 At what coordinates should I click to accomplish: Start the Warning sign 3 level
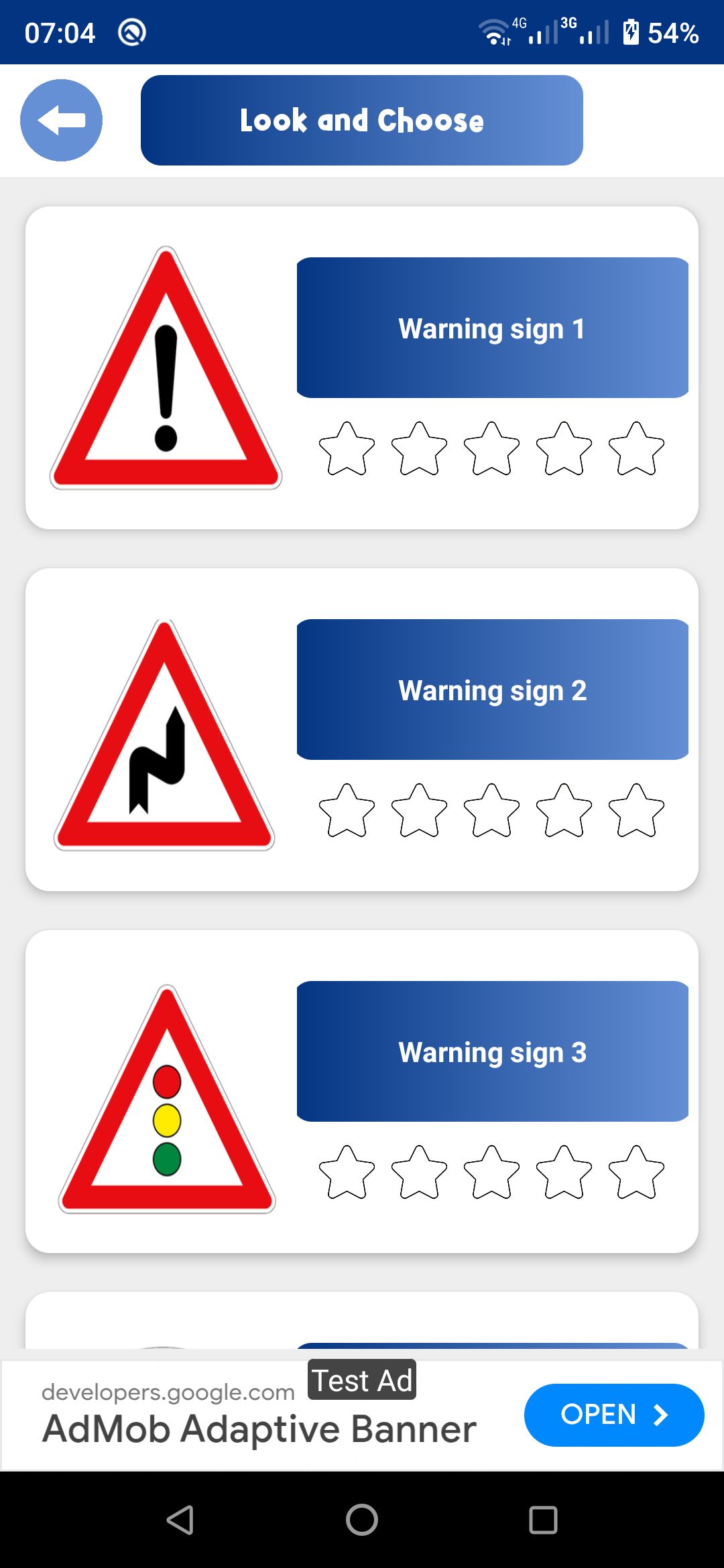(x=492, y=1051)
